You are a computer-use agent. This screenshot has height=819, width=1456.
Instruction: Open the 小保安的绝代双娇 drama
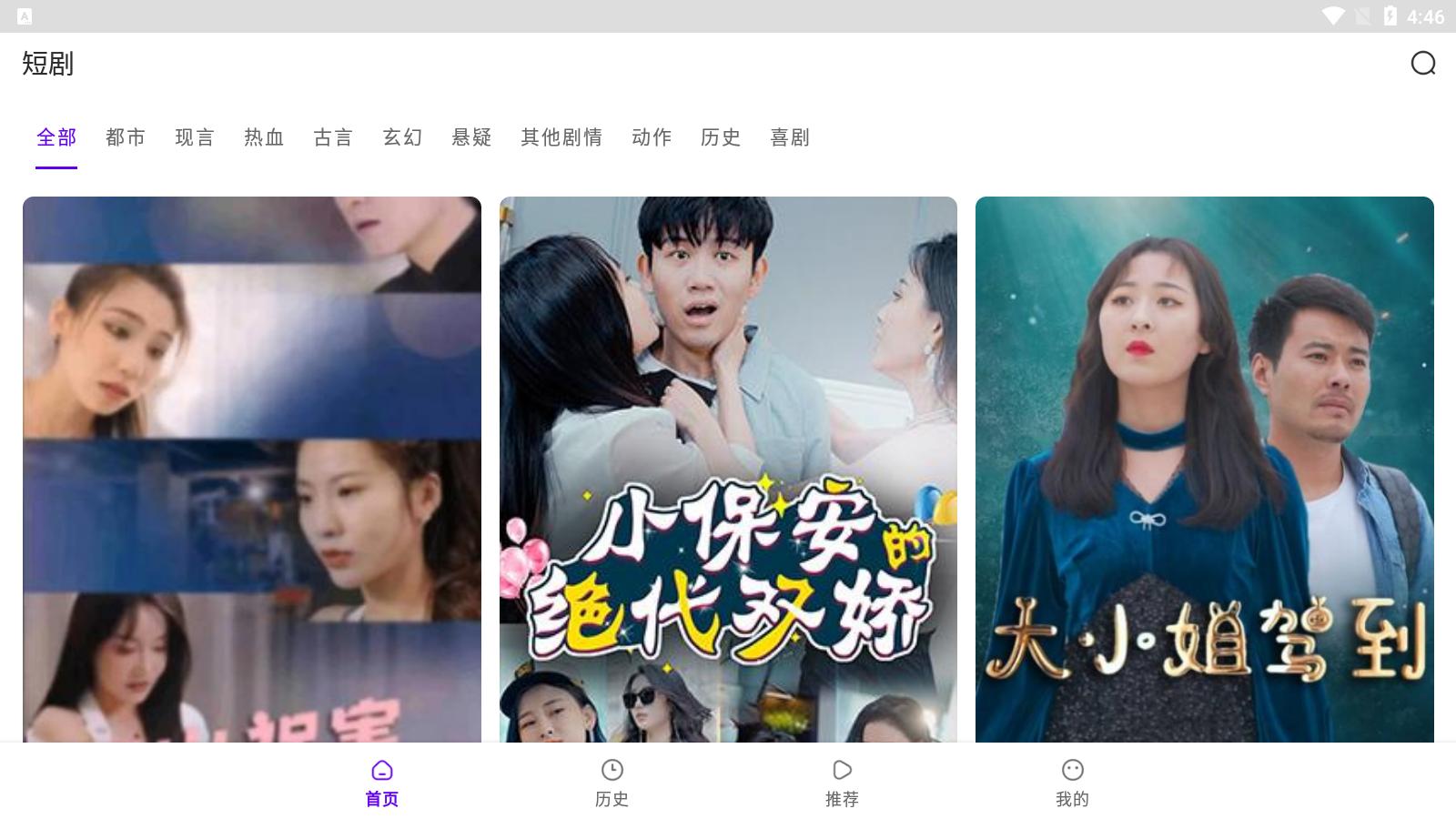point(728,469)
